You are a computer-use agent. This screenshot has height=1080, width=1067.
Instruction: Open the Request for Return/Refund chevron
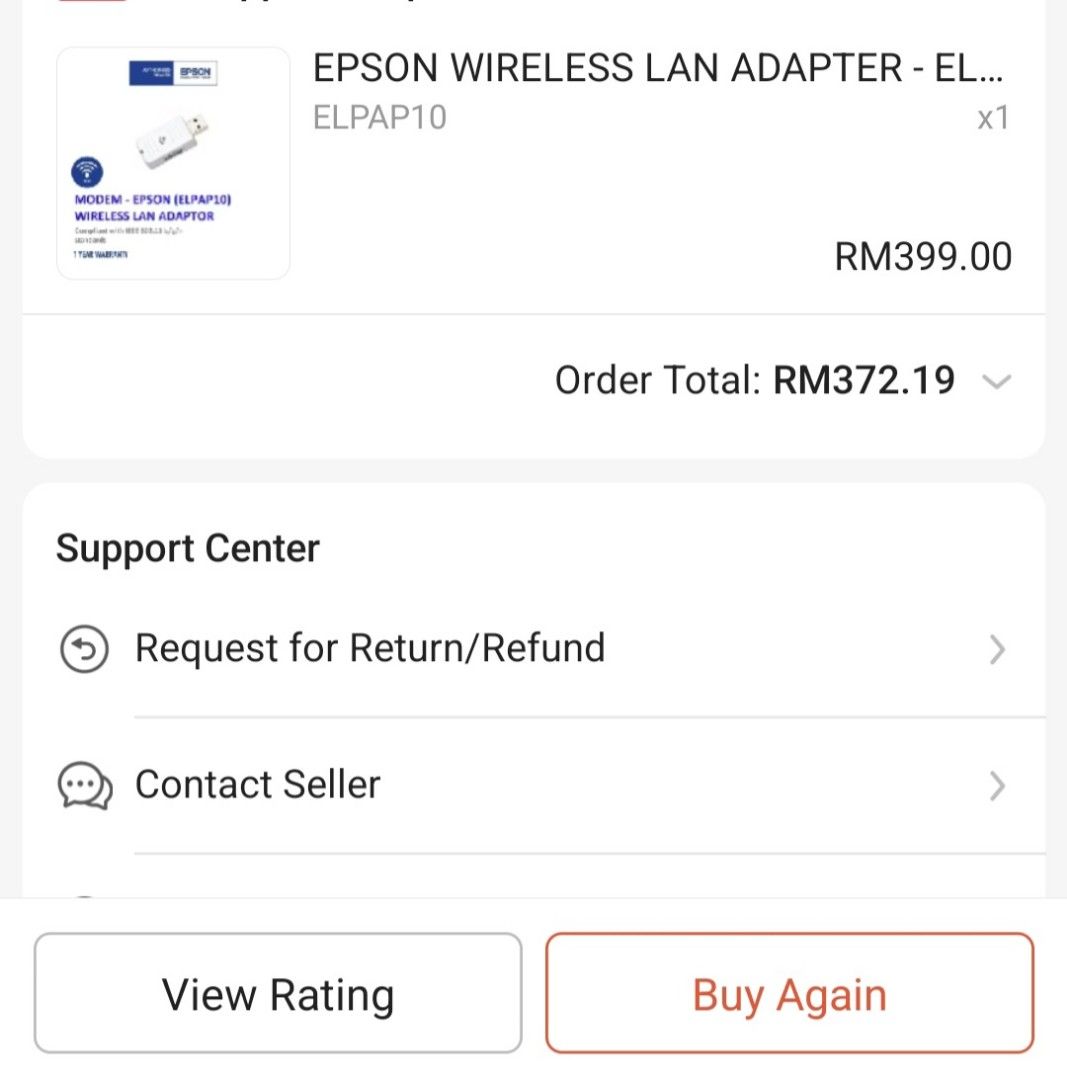click(997, 650)
